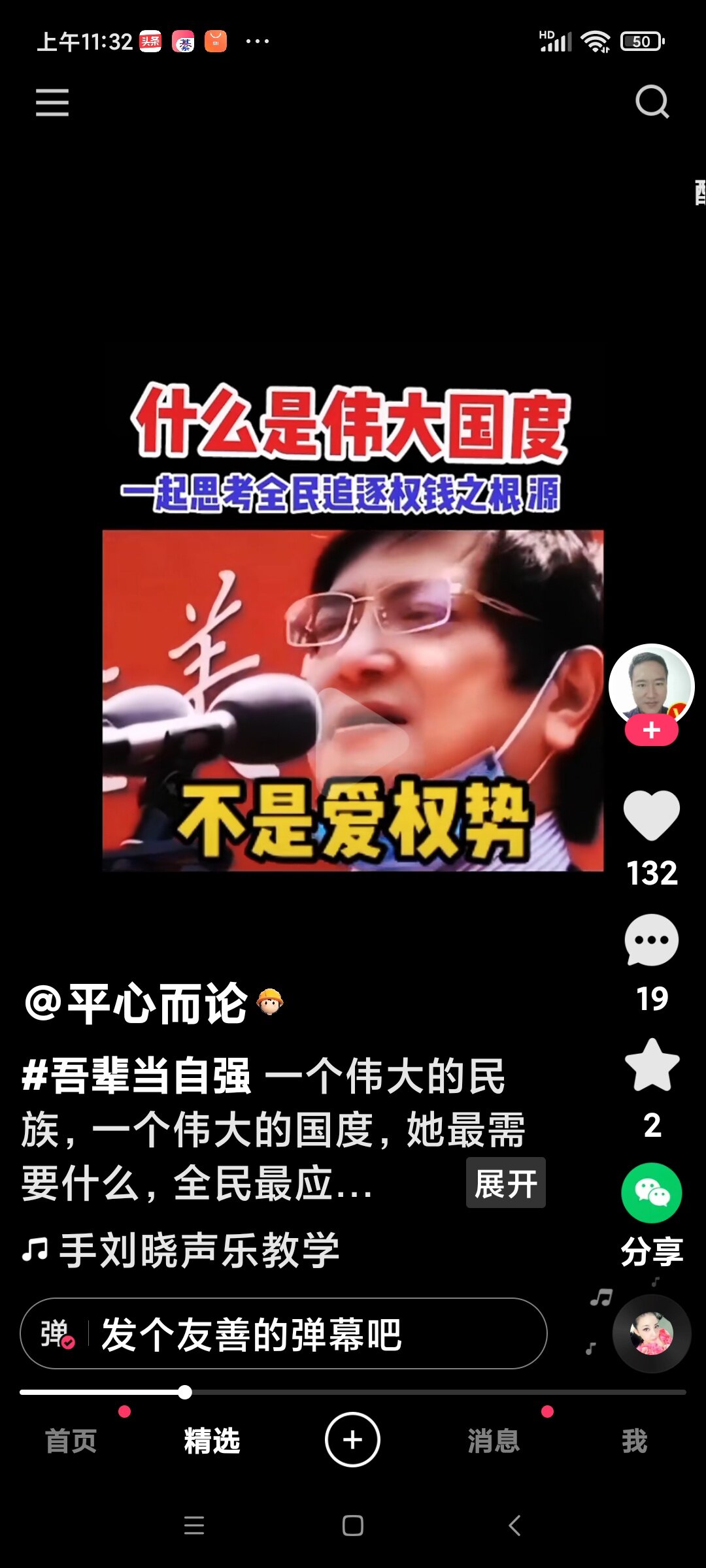Open the comments
This screenshot has height=1568, width=706.
coord(651,941)
